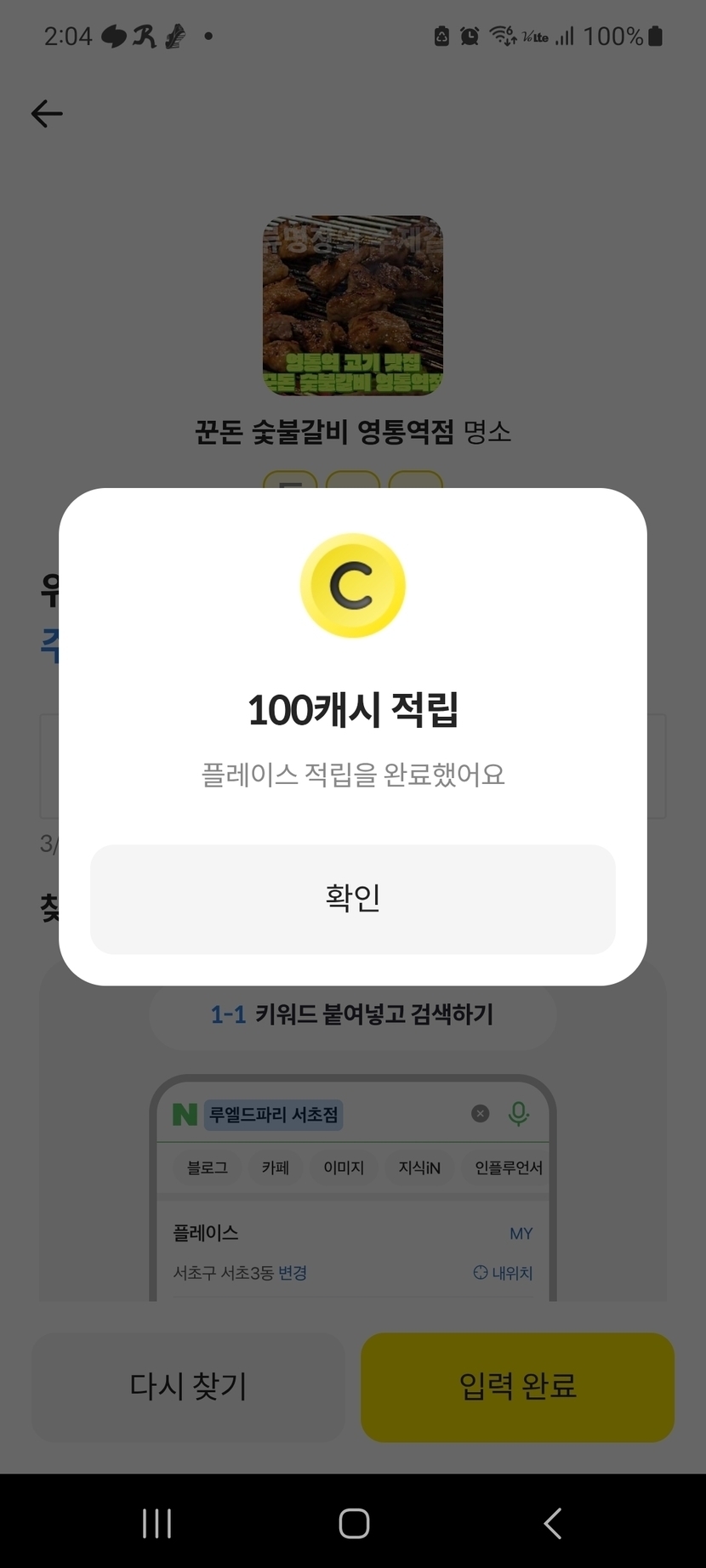Tap 다시 찾기 to search again

(x=188, y=1387)
